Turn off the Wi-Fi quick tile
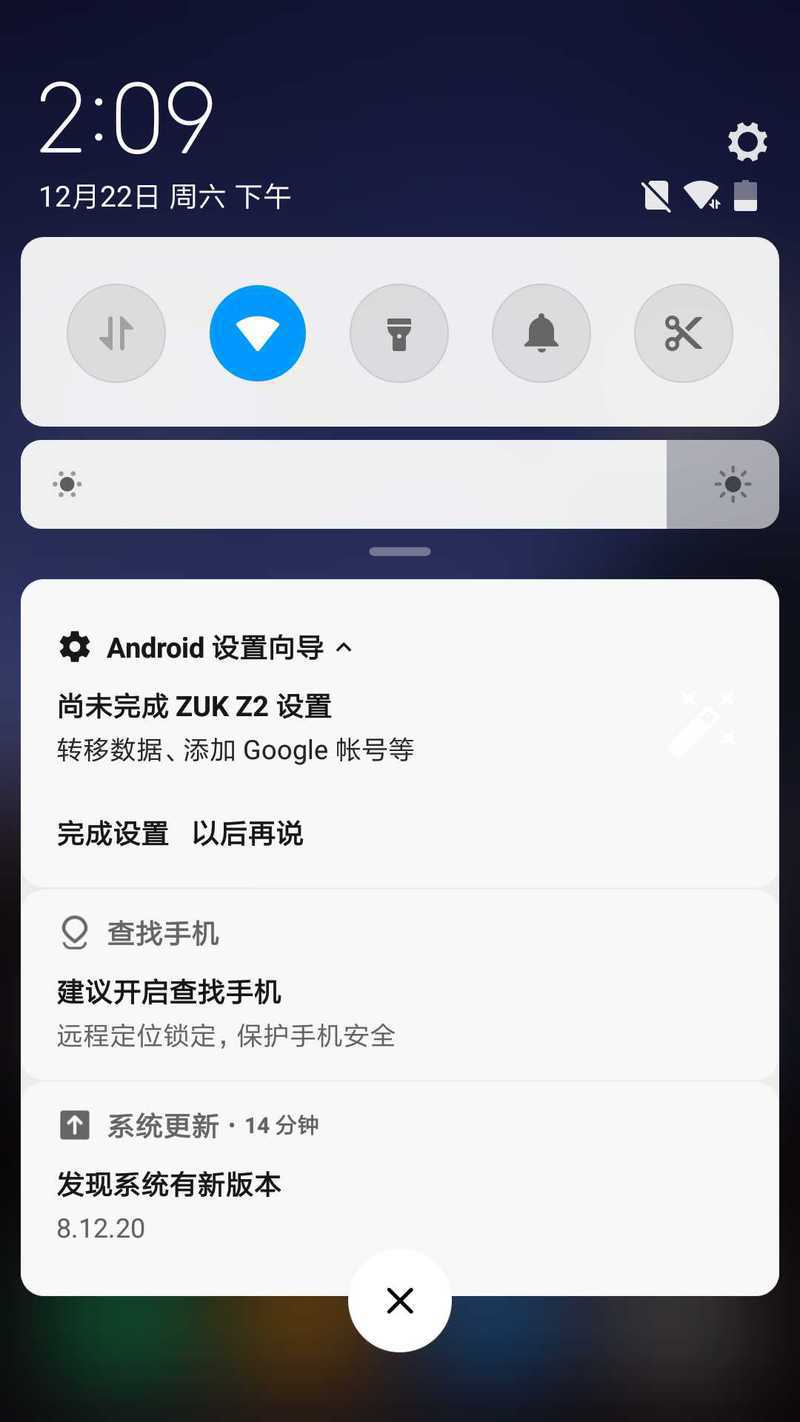This screenshot has height=1422, width=800. coord(258,333)
